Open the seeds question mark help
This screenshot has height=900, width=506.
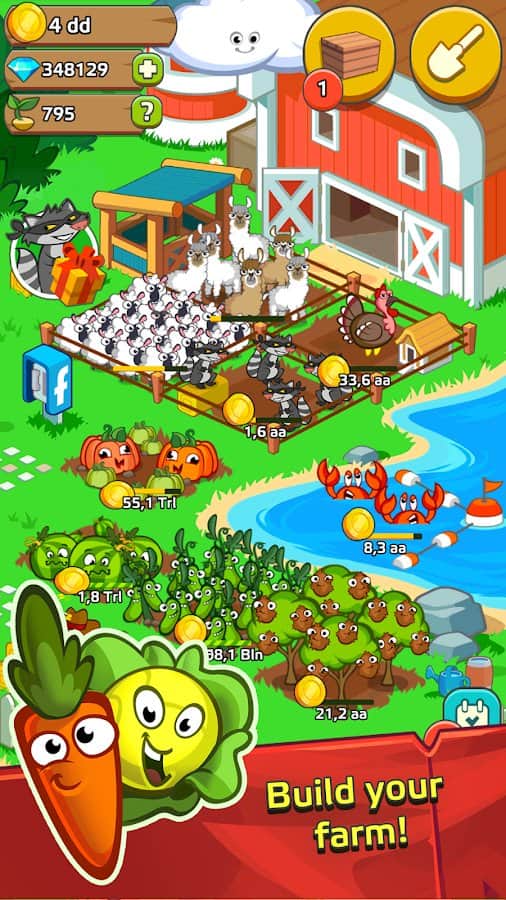click(x=147, y=112)
